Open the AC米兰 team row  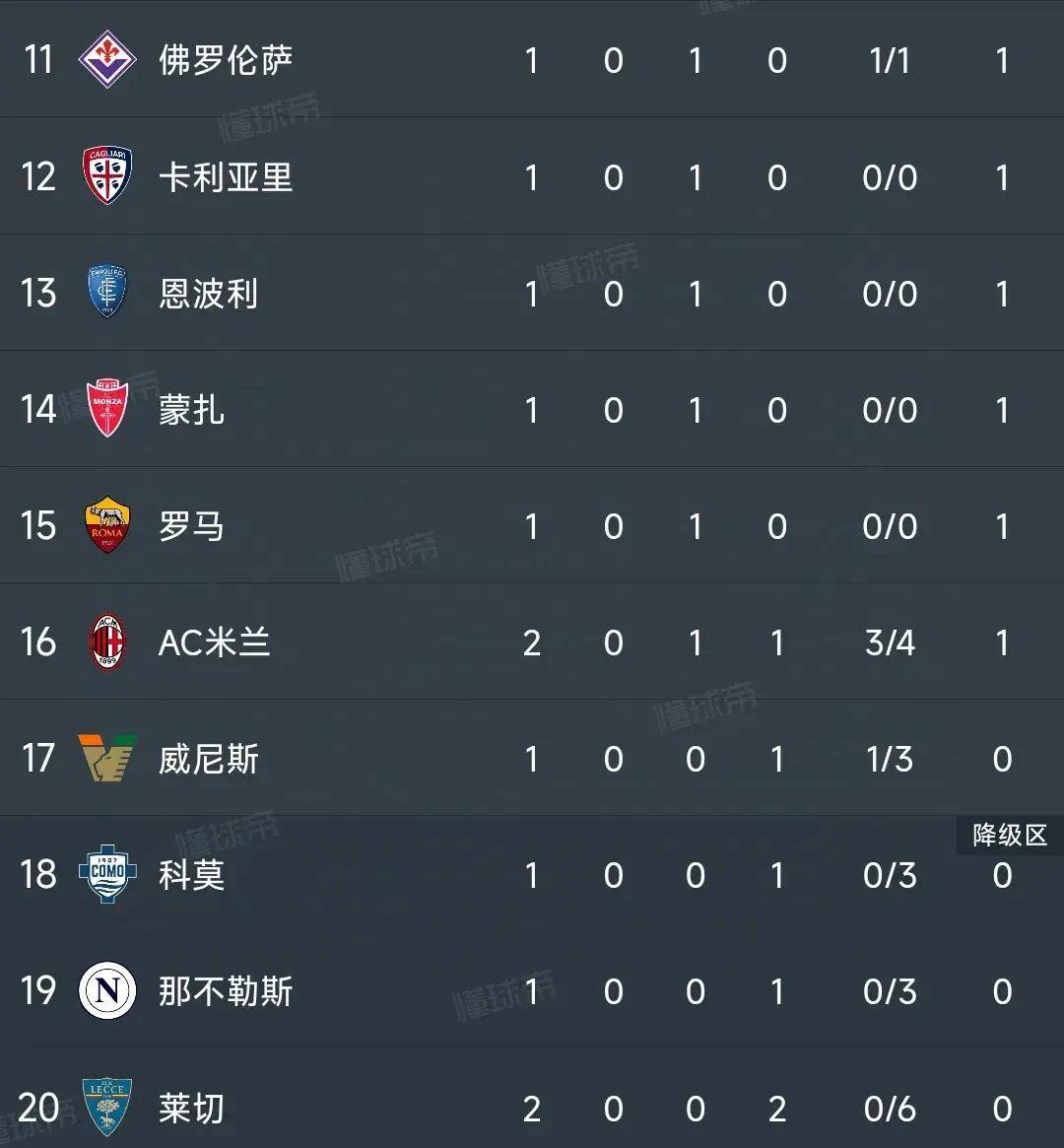[214, 642]
